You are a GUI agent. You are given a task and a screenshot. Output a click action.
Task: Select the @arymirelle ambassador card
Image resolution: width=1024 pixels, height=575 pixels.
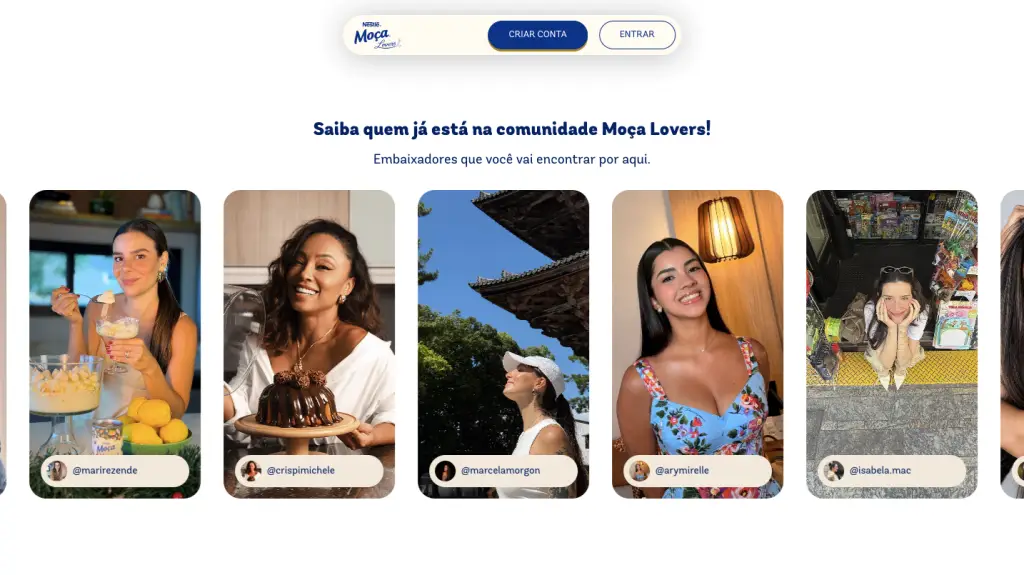coord(697,344)
